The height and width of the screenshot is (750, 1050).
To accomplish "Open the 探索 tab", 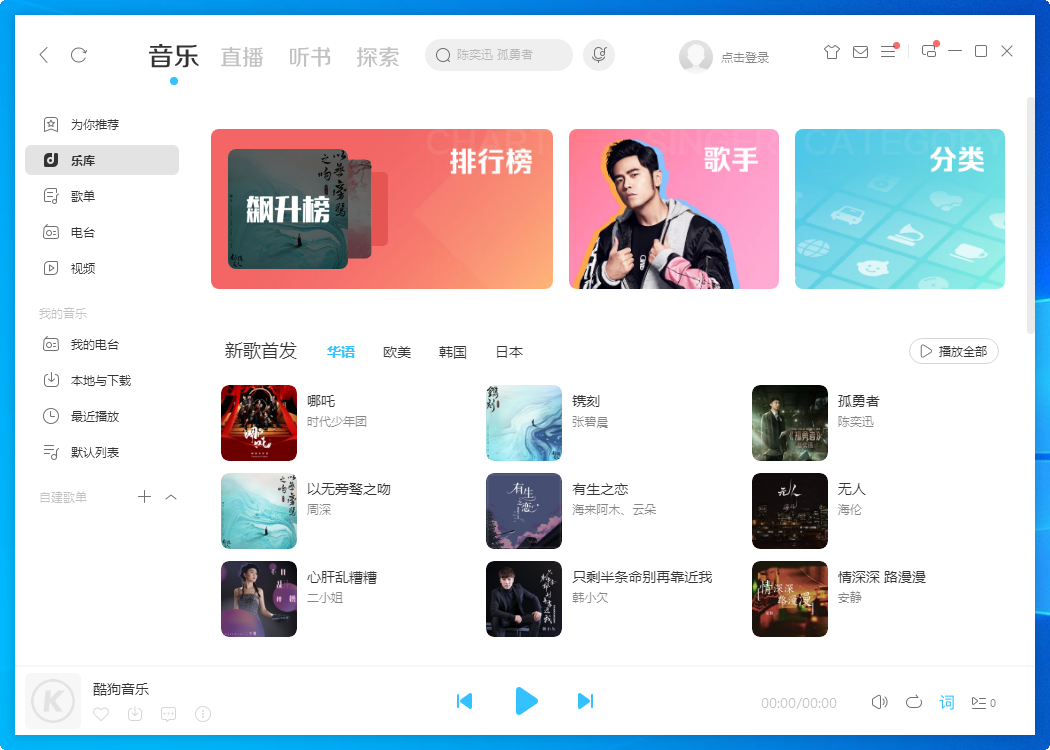I will (378, 57).
